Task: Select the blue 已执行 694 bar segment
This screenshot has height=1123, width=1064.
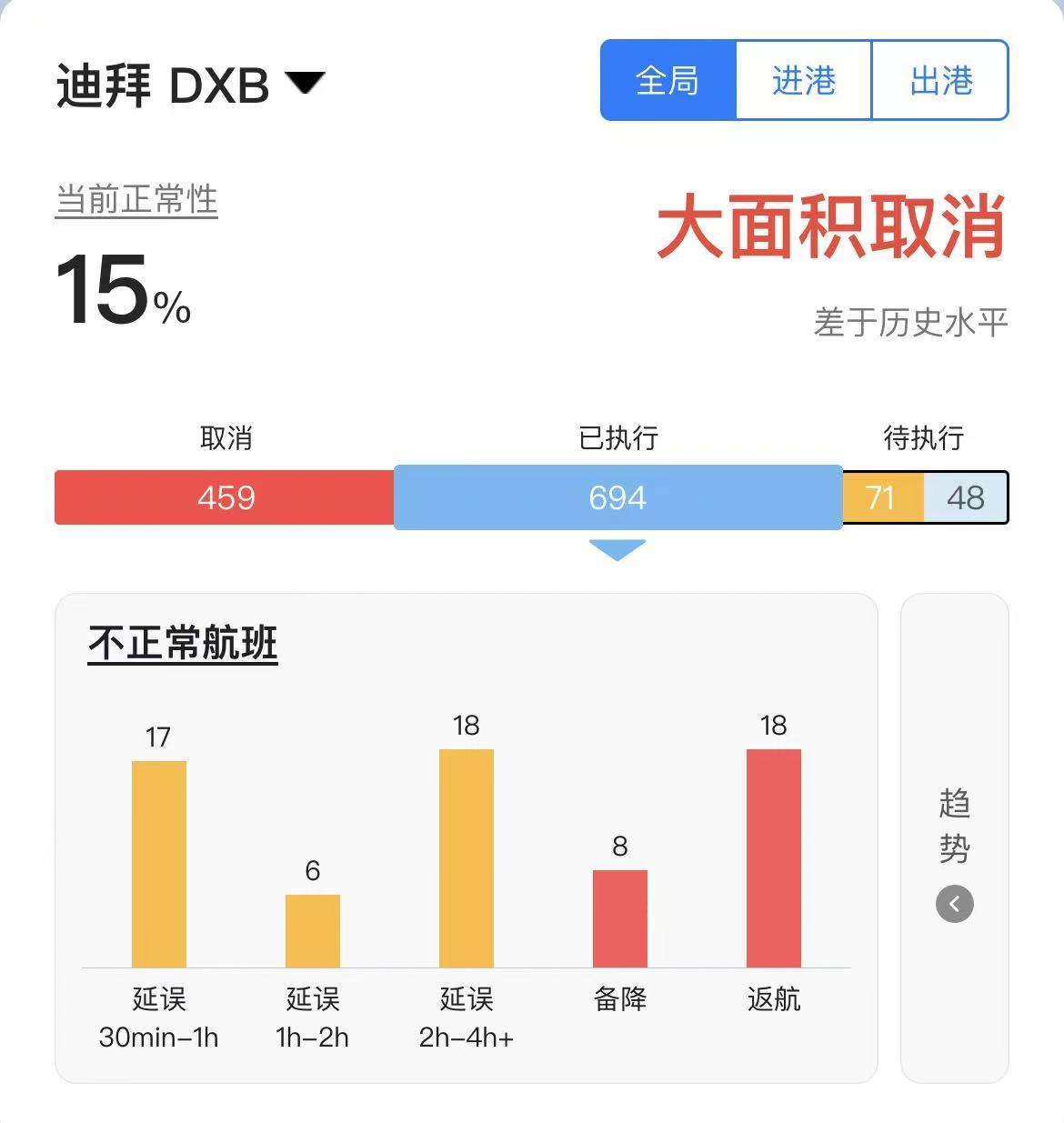Action: (x=617, y=497)
